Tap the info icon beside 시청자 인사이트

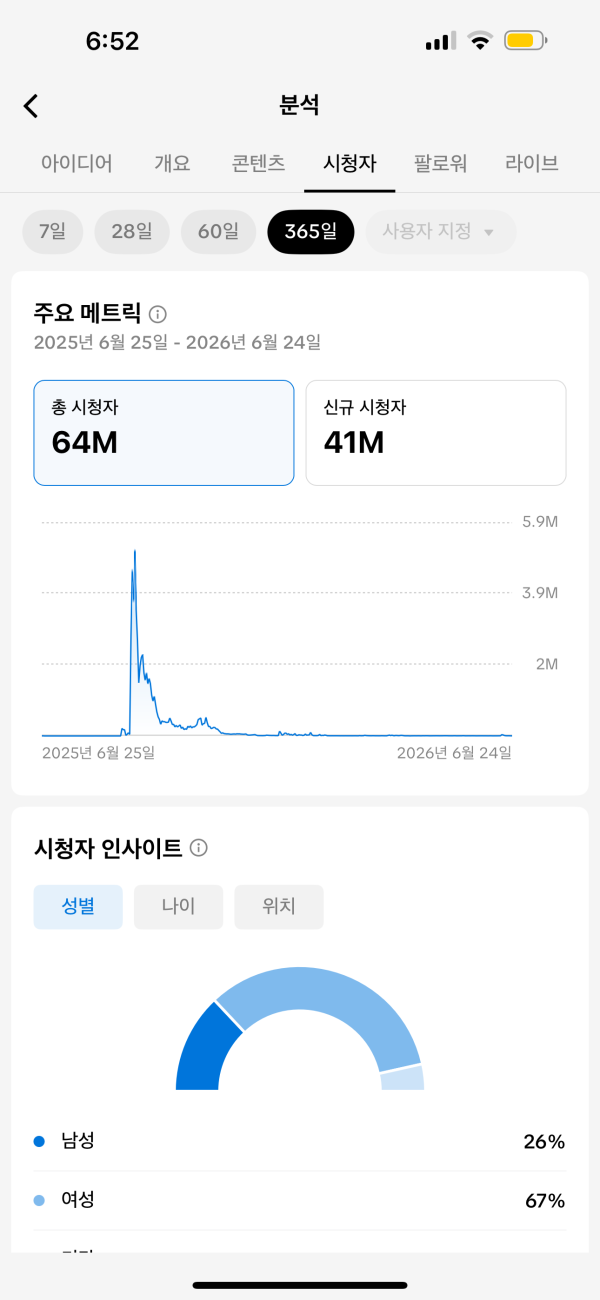click(198, 849)
